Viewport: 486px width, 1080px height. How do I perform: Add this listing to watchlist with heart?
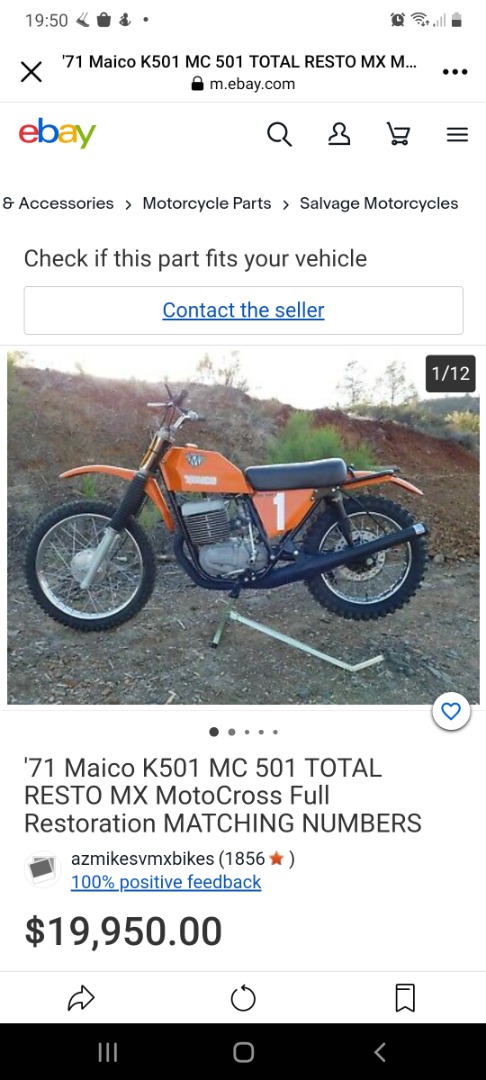[x=451, y=712]
